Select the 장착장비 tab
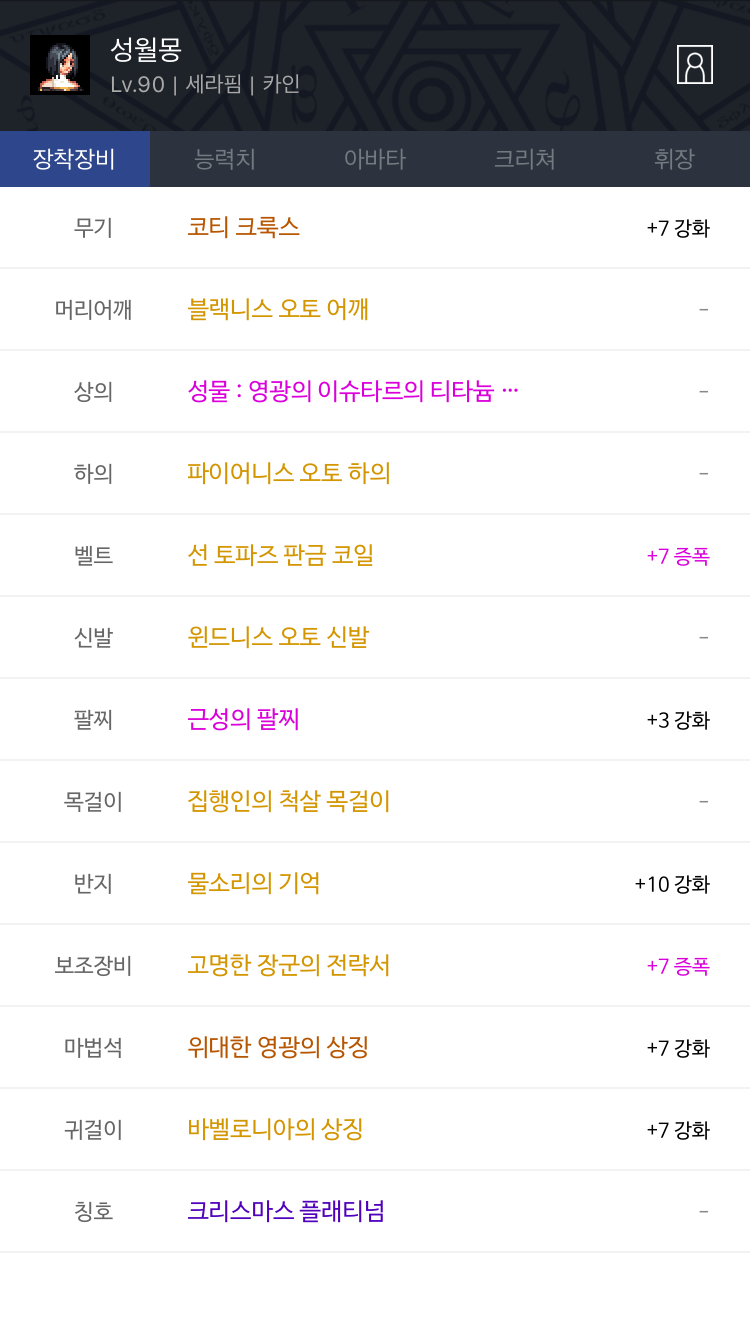This screenshot has width=750, height=1334. 75,159
